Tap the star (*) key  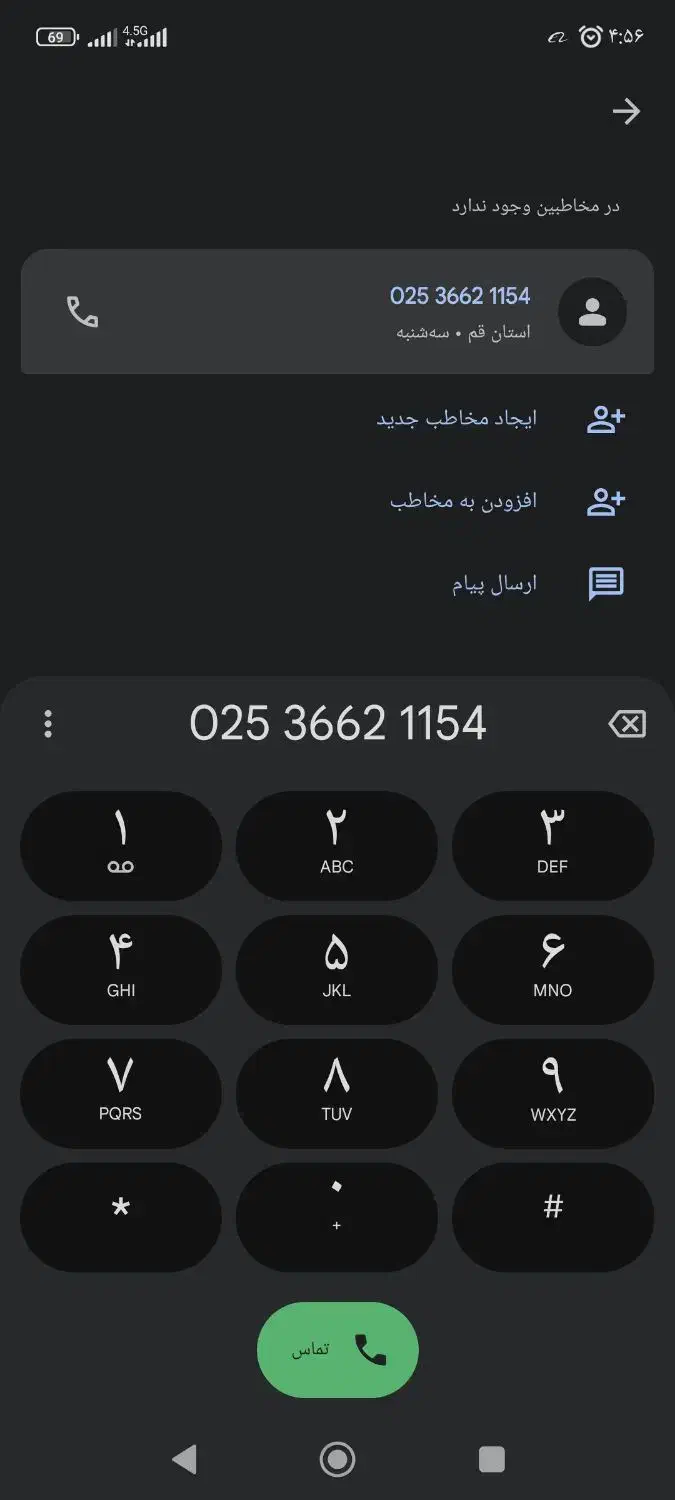(120, 1216)
